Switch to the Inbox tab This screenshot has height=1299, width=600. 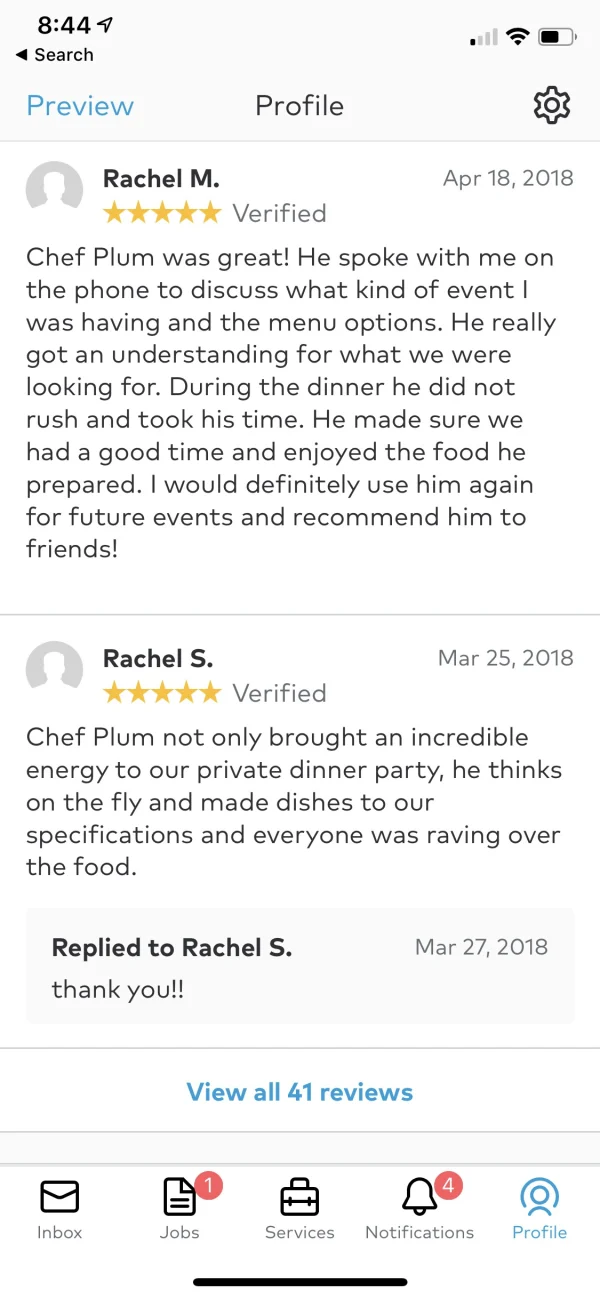click(60, 1208)
